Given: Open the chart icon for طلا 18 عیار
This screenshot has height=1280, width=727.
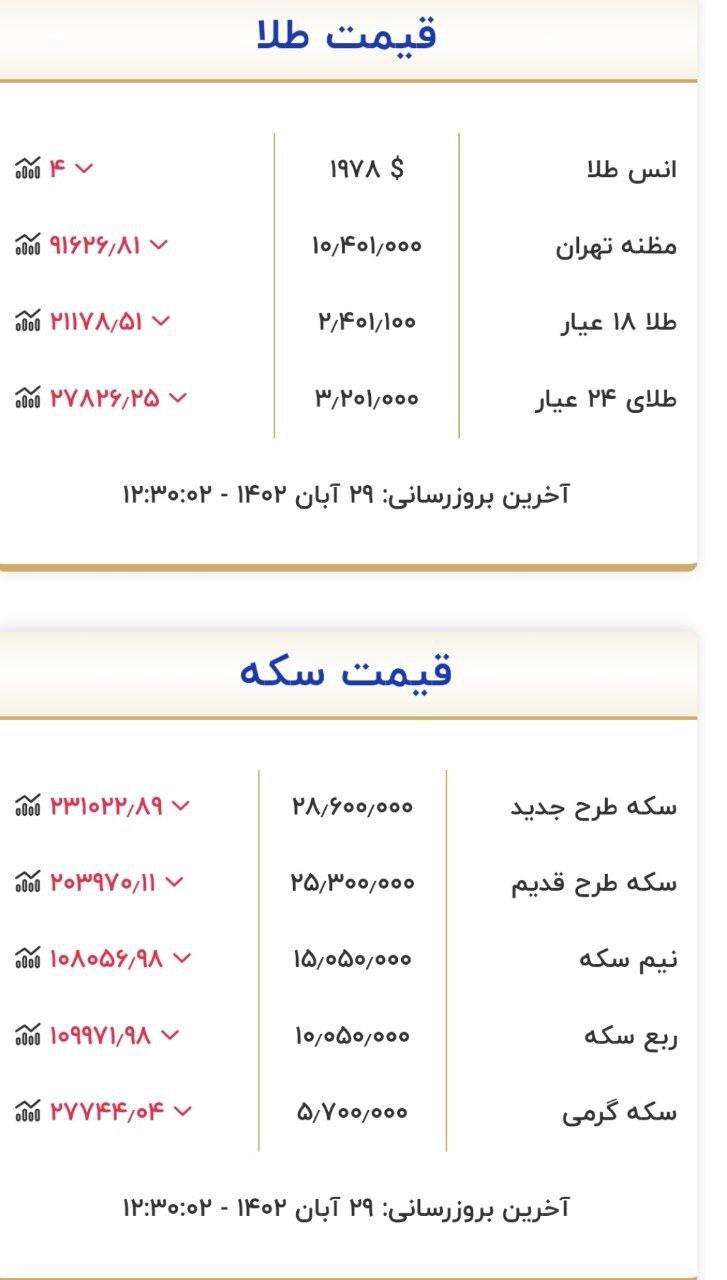Looking at the screenshot, I should [x=27, y=321].
